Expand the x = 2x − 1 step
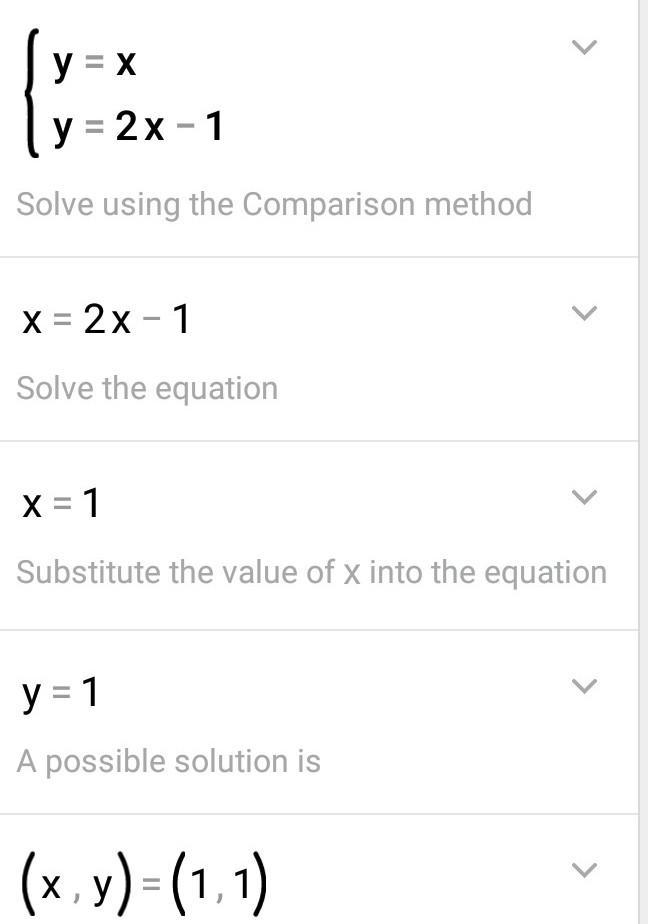The width and height of the screenshot is (648, 924). (x=584, y=313)
